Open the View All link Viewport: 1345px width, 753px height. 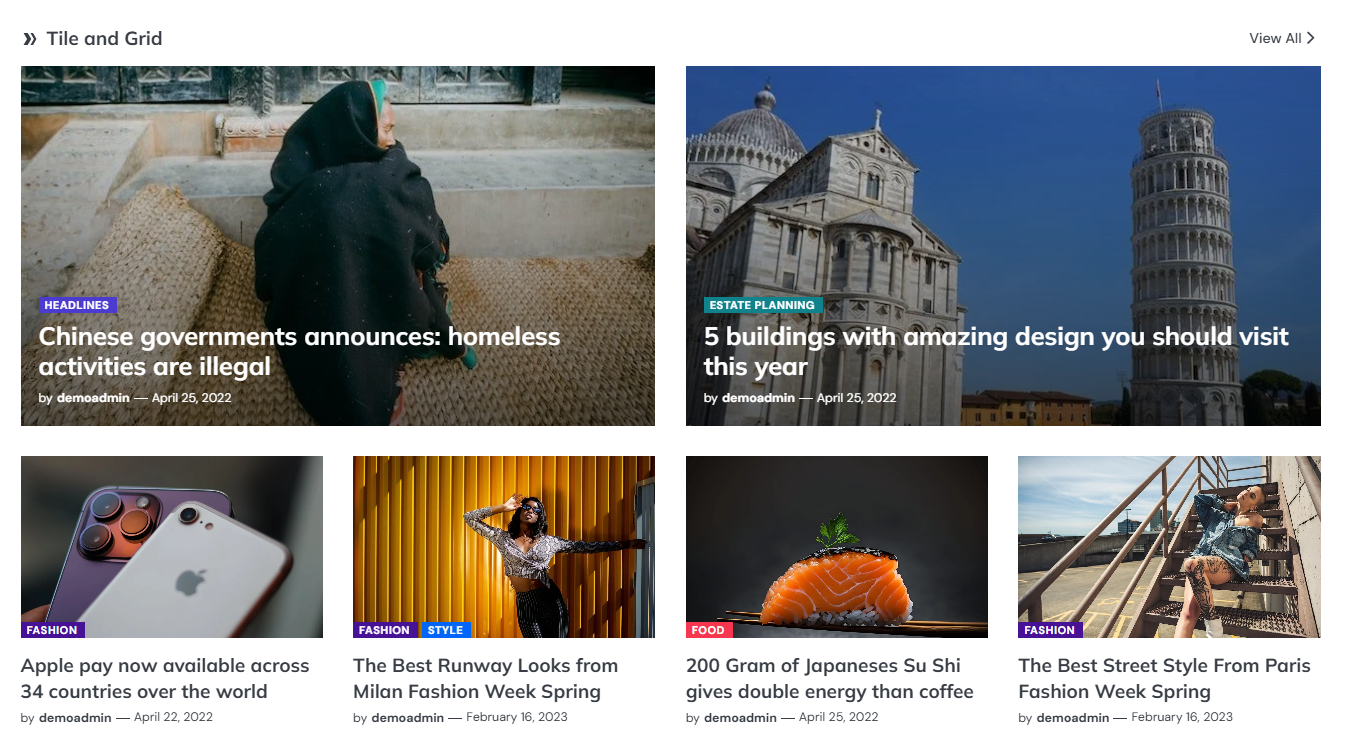(x=1281, y=38)
